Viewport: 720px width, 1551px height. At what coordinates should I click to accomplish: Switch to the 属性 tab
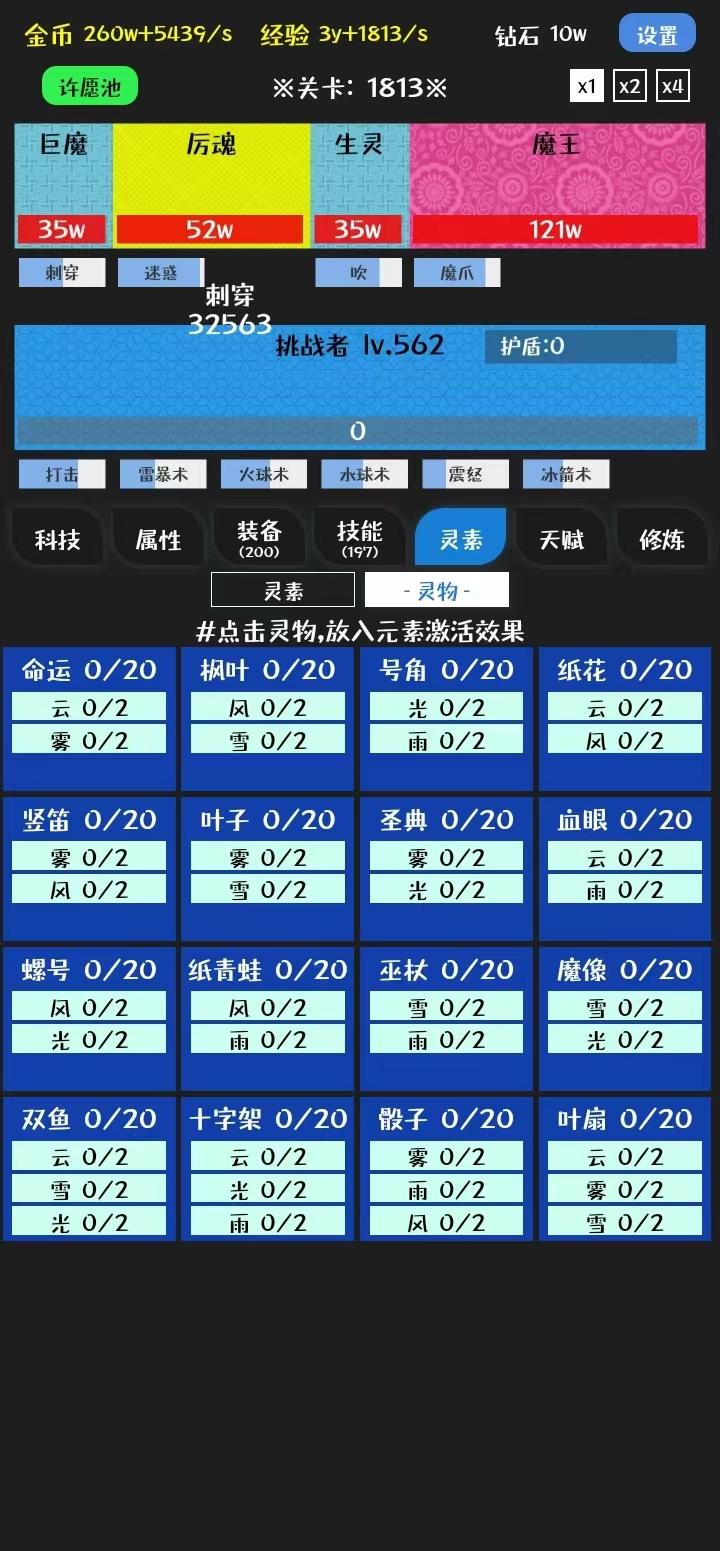click(x=159, y=539)
